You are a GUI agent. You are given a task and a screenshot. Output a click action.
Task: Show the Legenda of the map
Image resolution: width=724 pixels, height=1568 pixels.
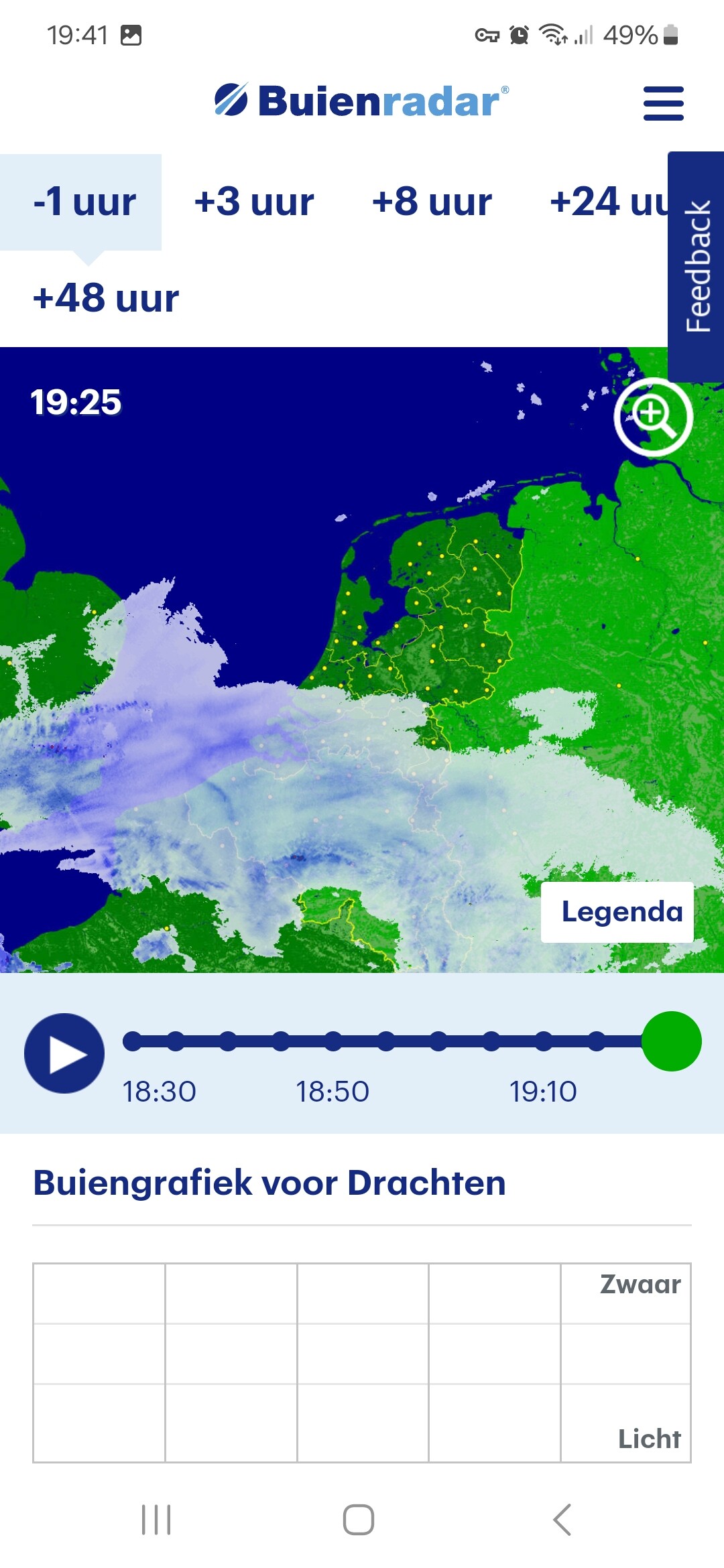[x=620, y=912]
